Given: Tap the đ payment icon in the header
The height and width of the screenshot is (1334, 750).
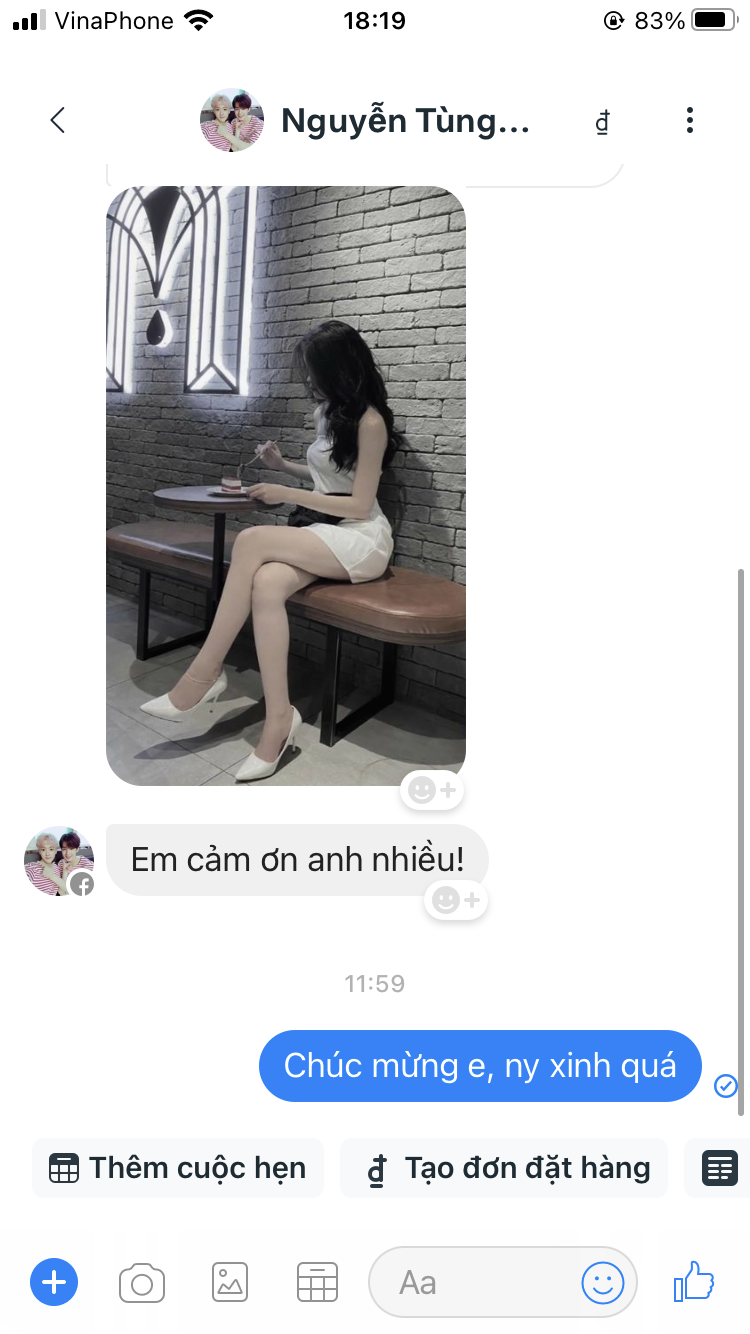Looking at the screenshot, I should [x=602, y=122].
